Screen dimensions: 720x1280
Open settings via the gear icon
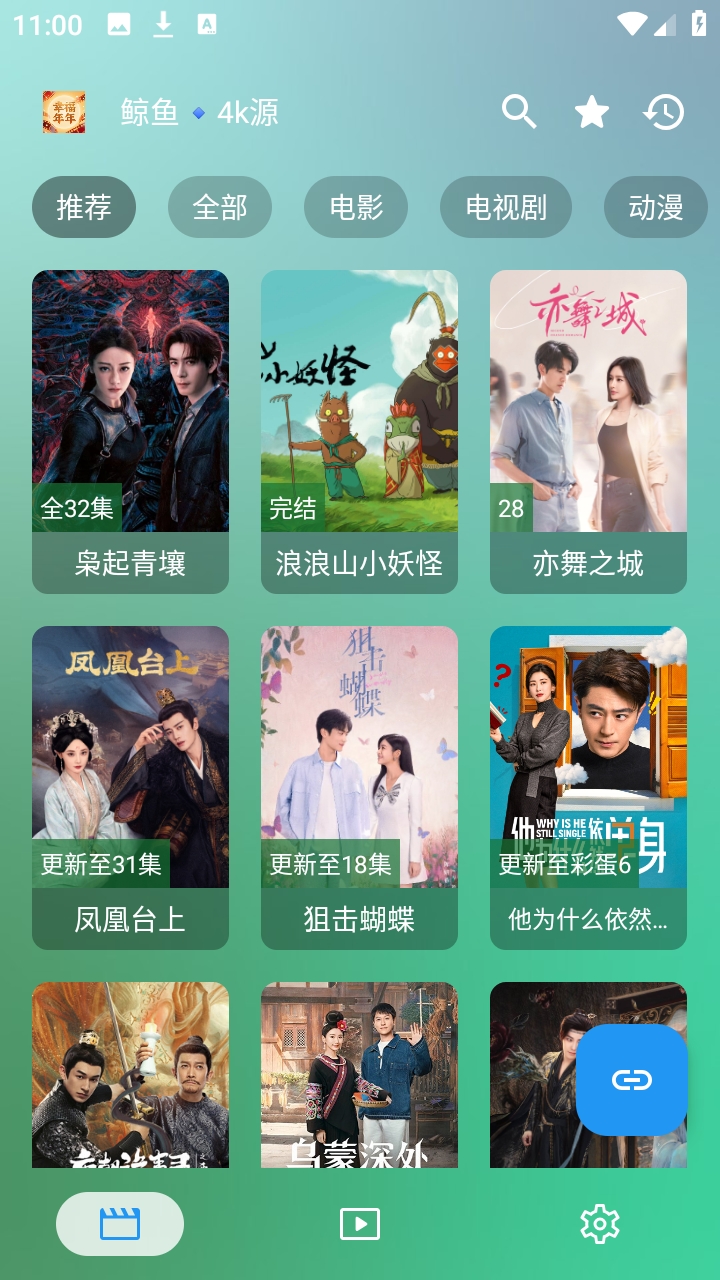coord(600,1223)
